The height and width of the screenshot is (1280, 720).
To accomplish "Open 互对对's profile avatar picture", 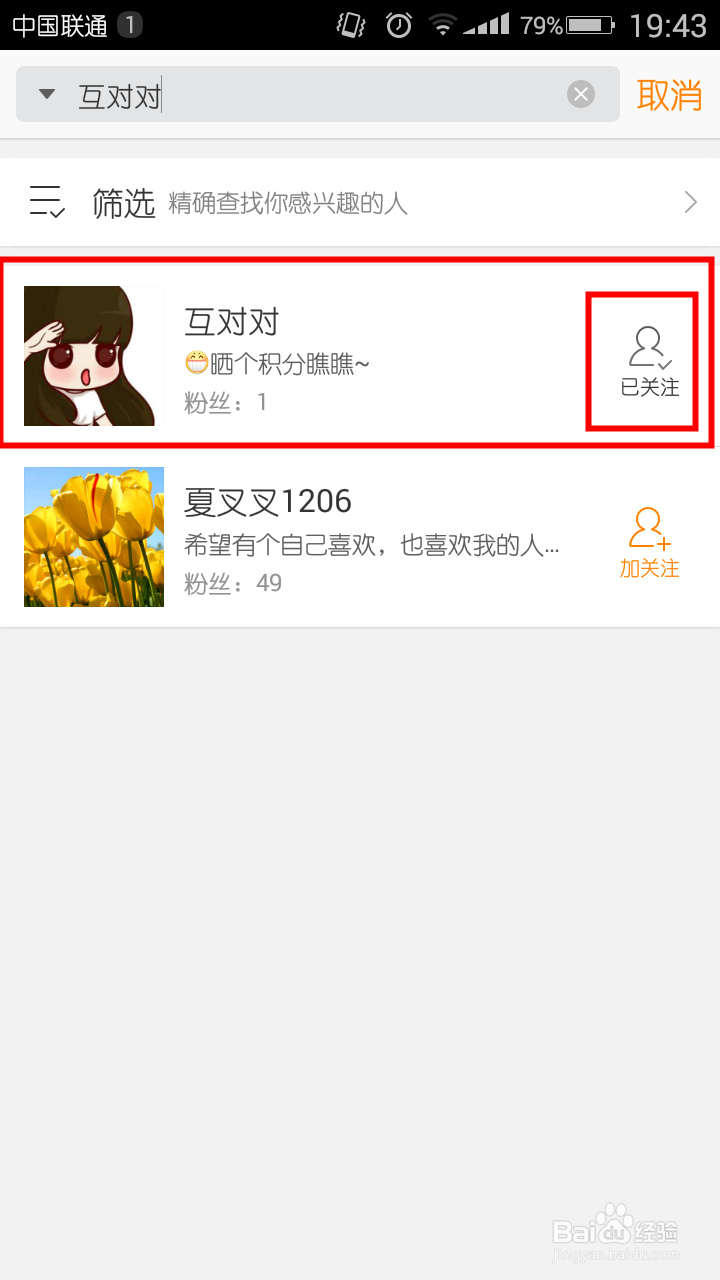I will tap(93, 355).
